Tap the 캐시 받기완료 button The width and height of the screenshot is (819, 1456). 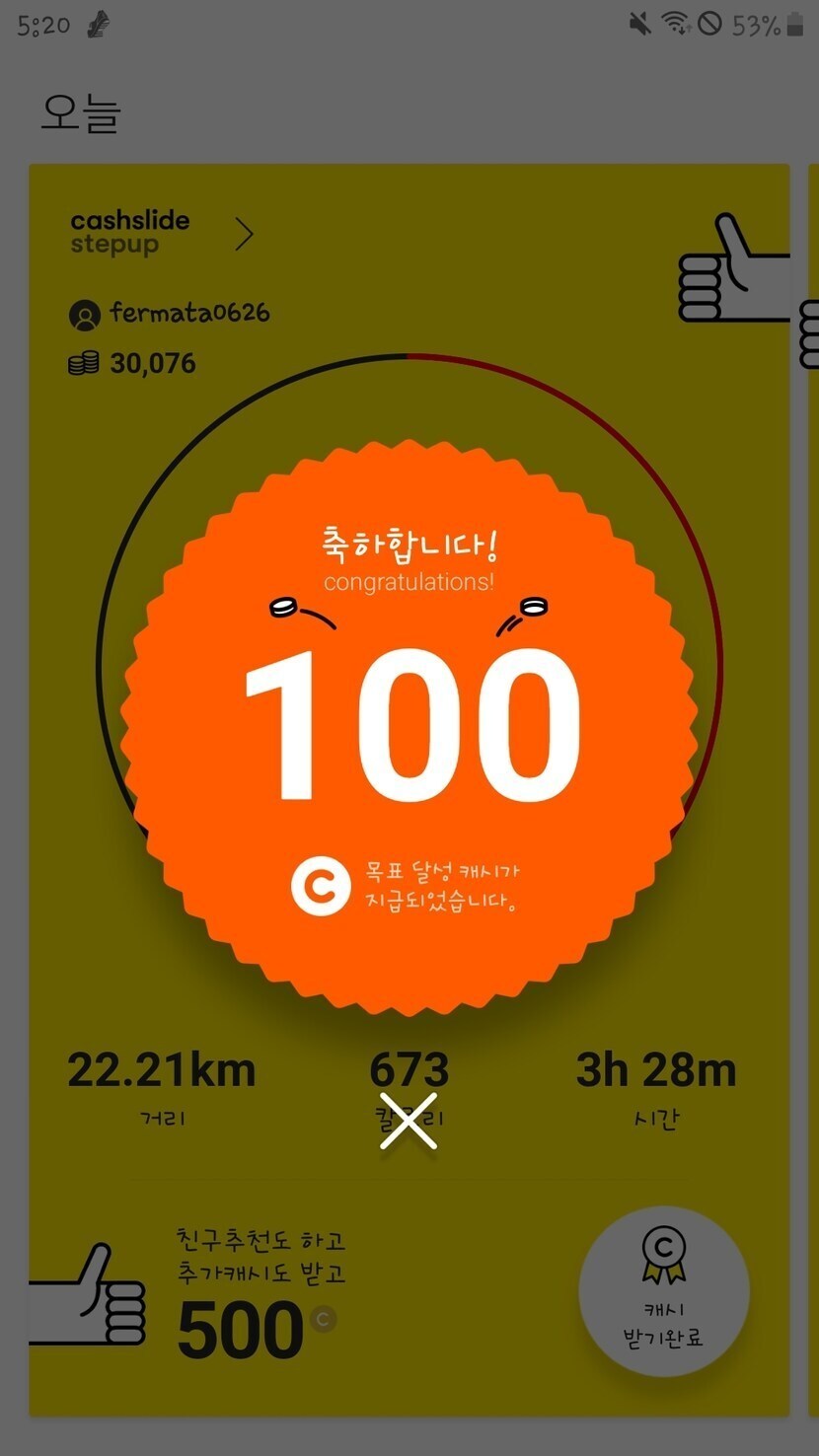coord(663,1291)
